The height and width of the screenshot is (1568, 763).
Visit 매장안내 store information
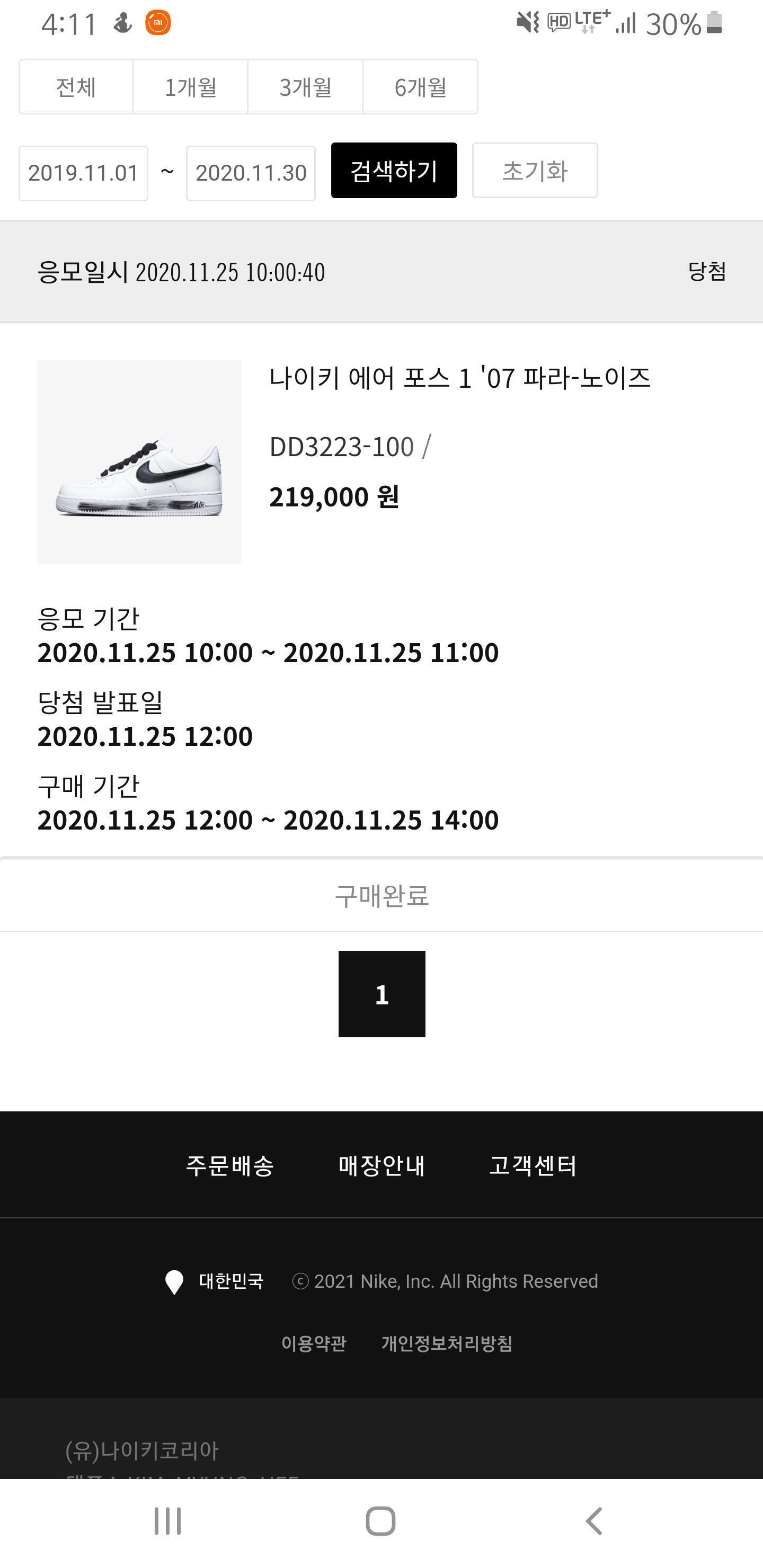click(x=381, y=1165)
